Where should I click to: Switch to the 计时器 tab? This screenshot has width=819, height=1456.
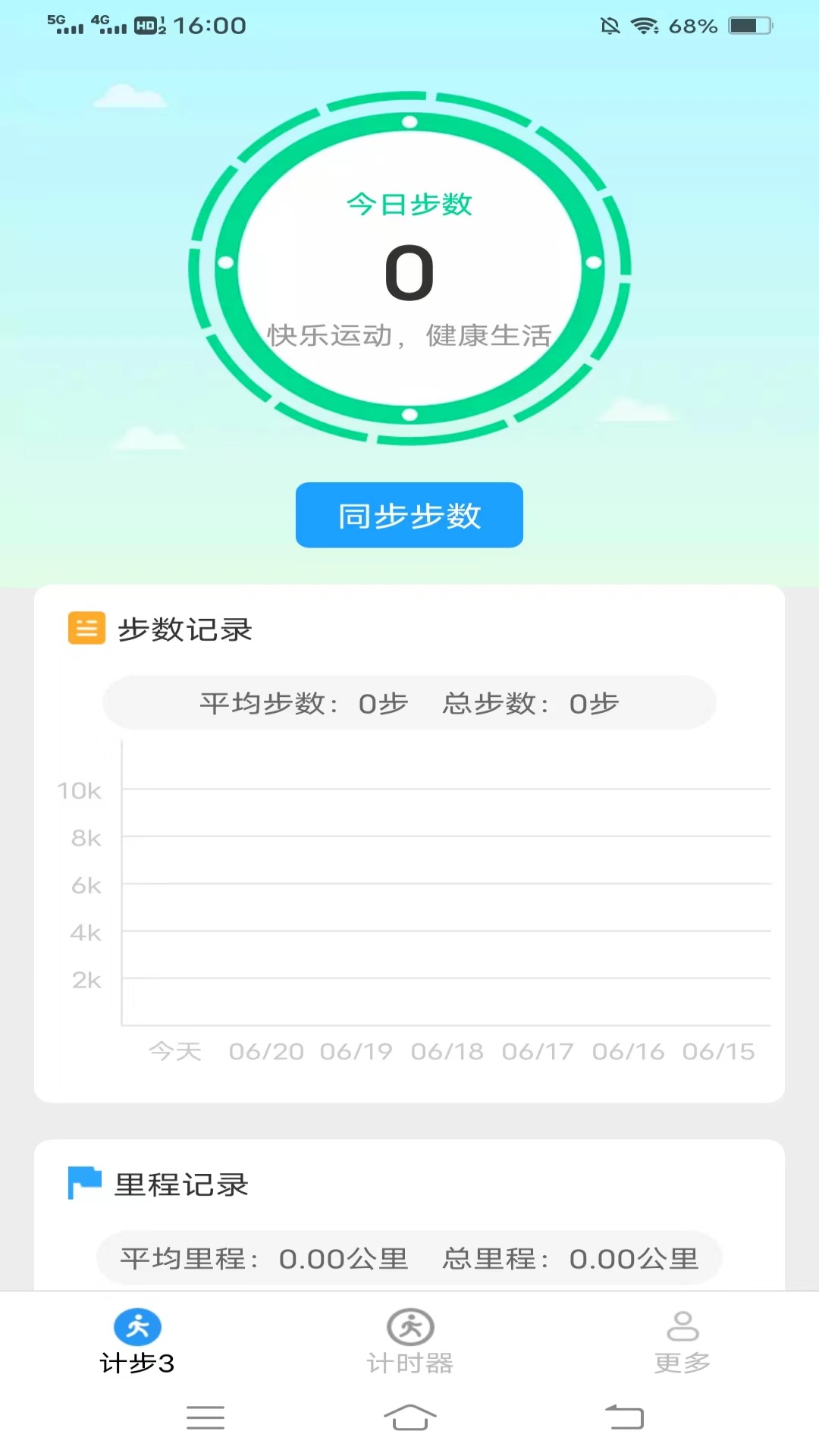click(x=409, y=1357)
